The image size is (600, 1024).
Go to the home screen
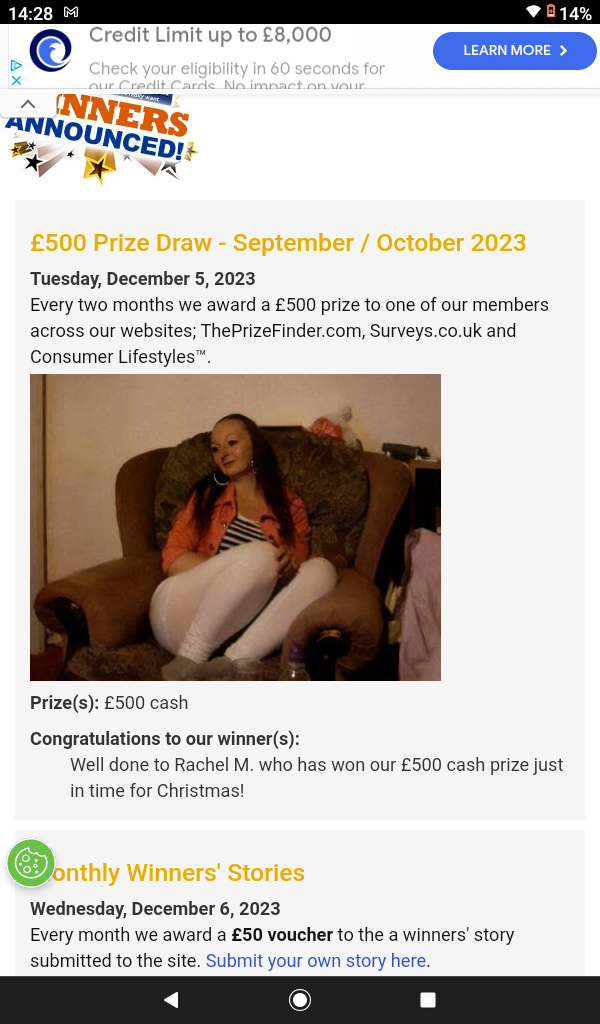(299, 1000)
